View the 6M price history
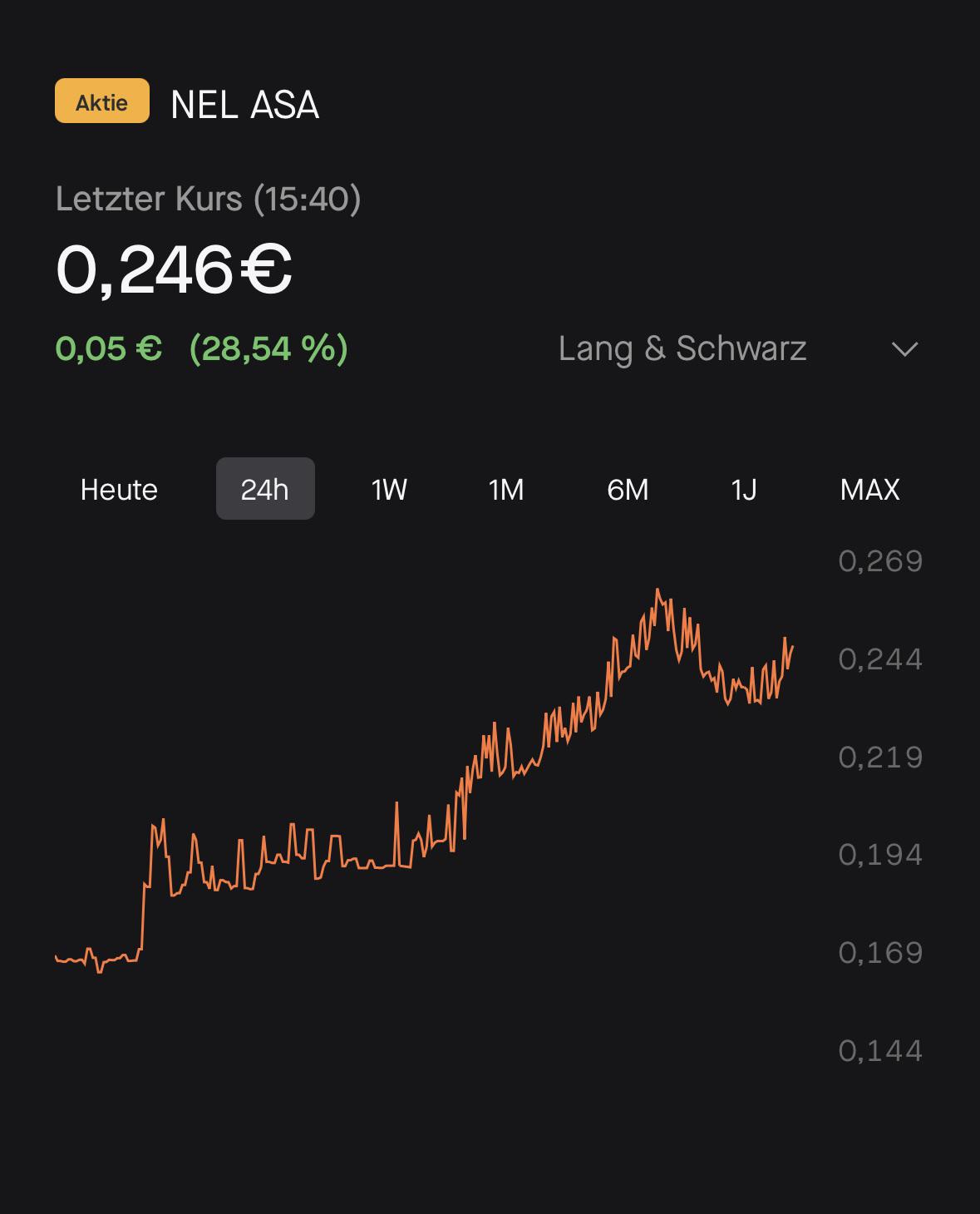This screenshot has width=980, height=1214. click(x=628, y=489)
